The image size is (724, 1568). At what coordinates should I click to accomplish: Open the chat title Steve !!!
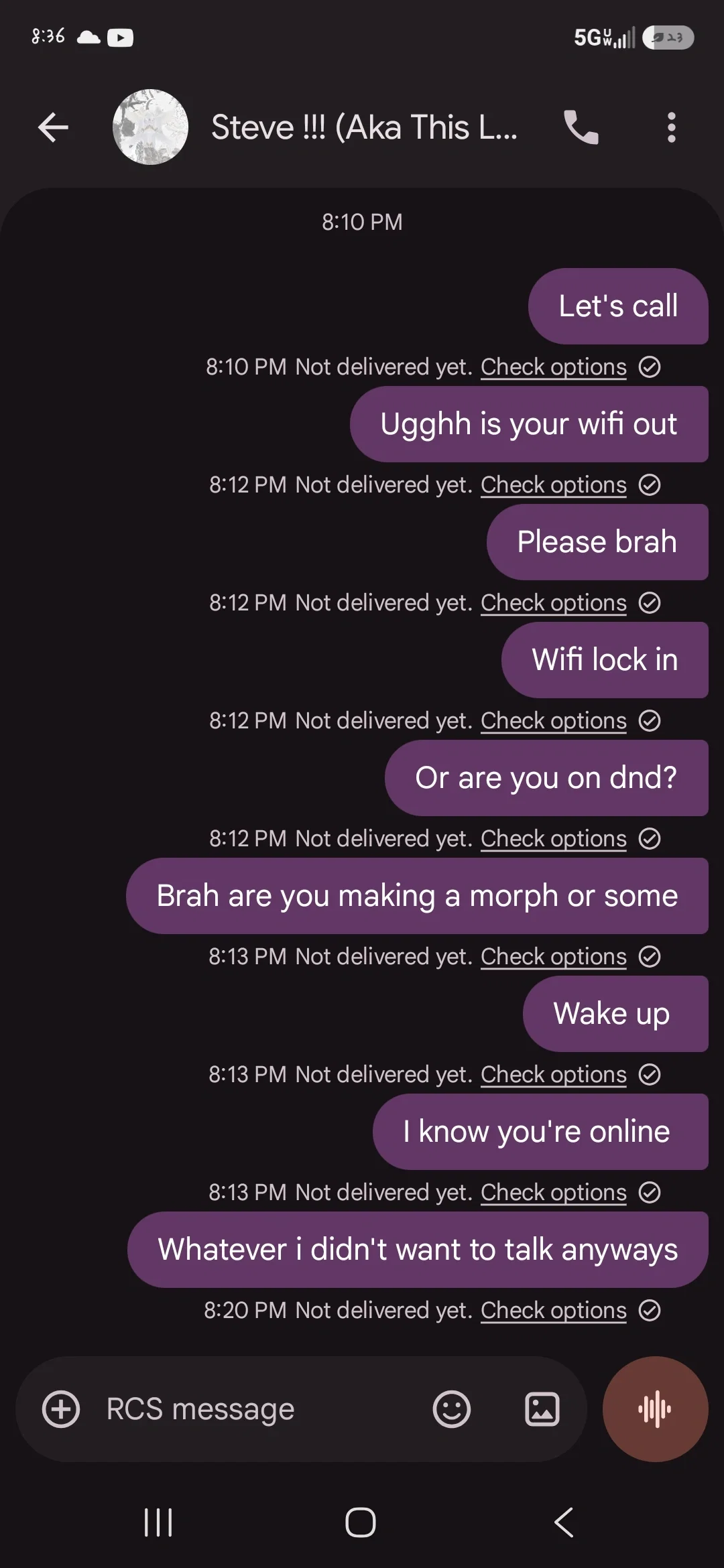[x=364, y=127]
